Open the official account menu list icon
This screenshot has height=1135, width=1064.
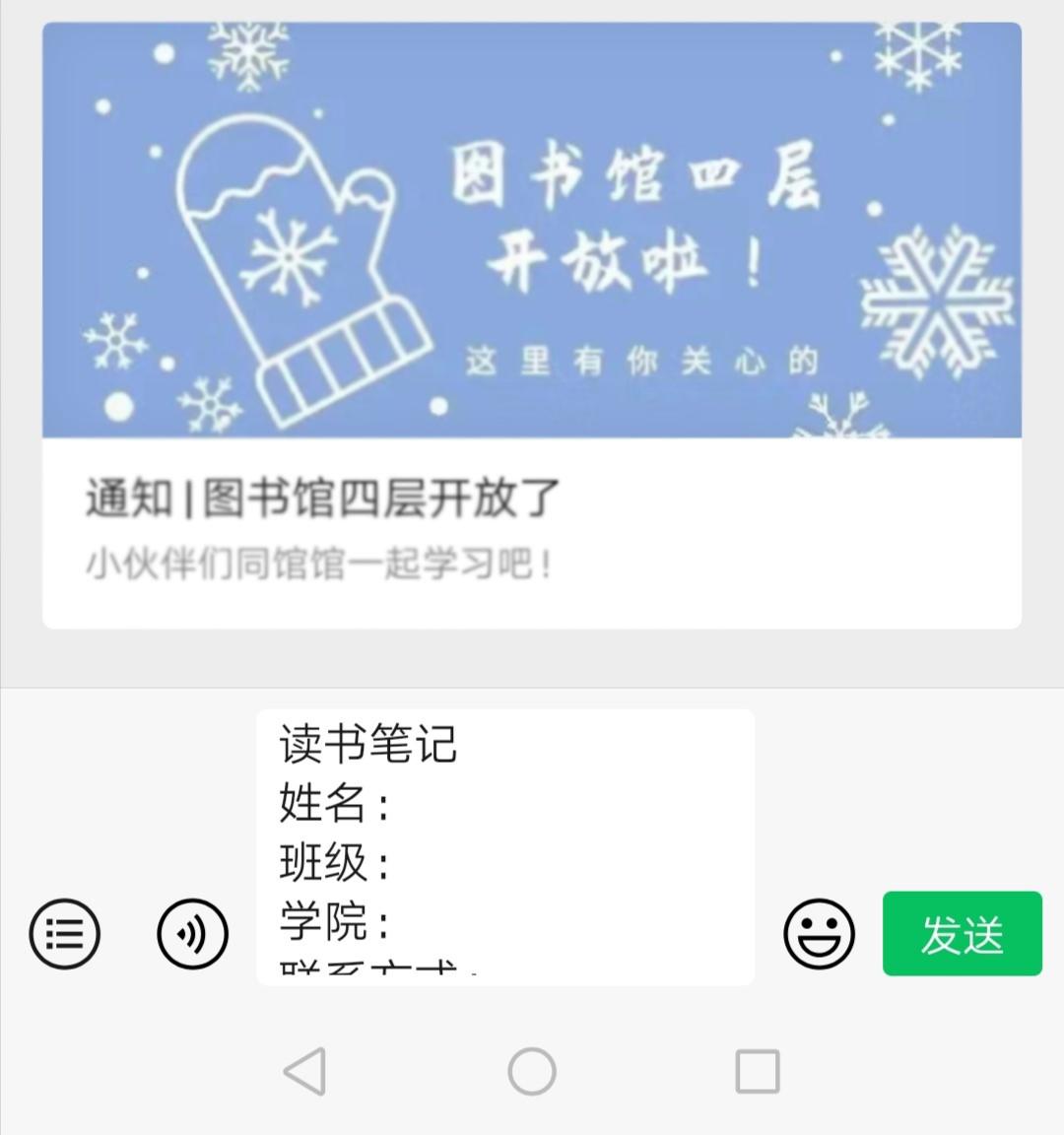(65, 933)
